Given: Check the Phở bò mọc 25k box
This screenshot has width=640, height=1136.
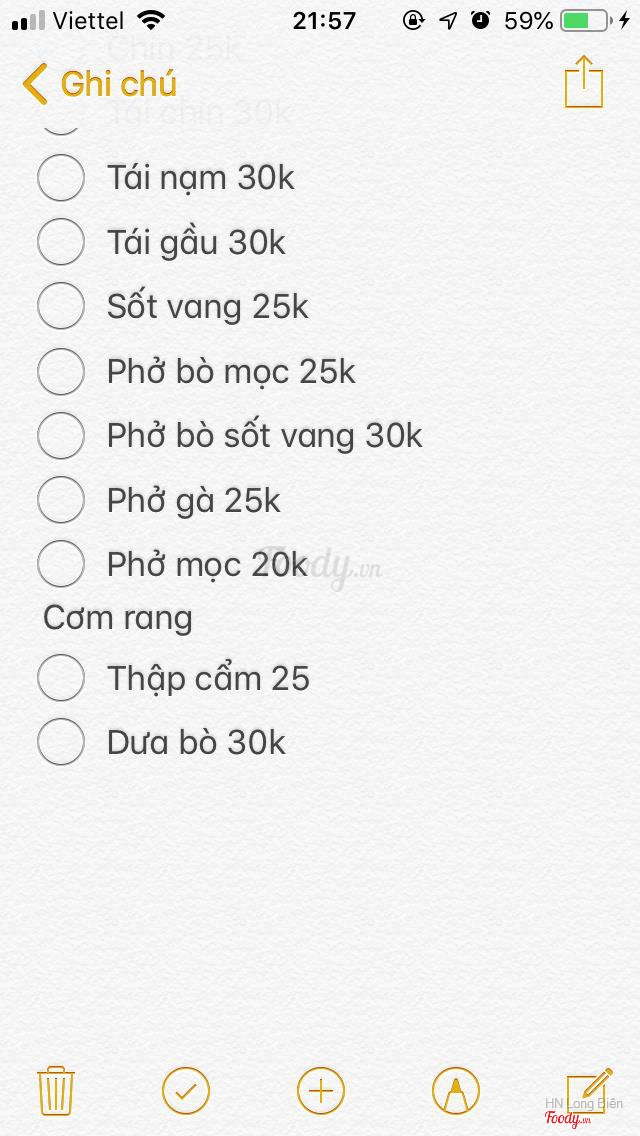Looking at the screenshot, I should pyautogui.click(x=61, y=371).
